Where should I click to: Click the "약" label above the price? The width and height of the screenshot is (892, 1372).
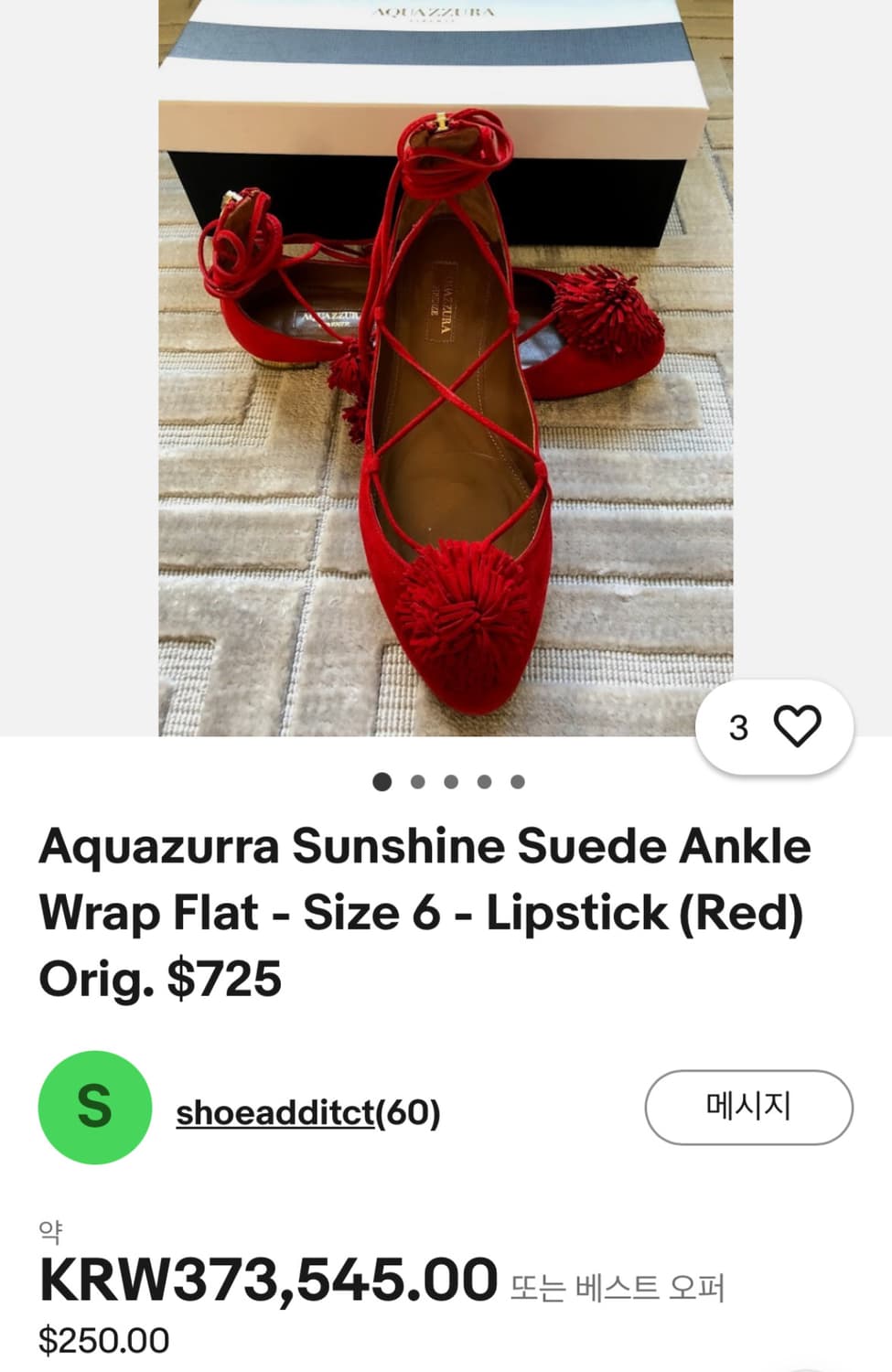[x=52, y=1232]
